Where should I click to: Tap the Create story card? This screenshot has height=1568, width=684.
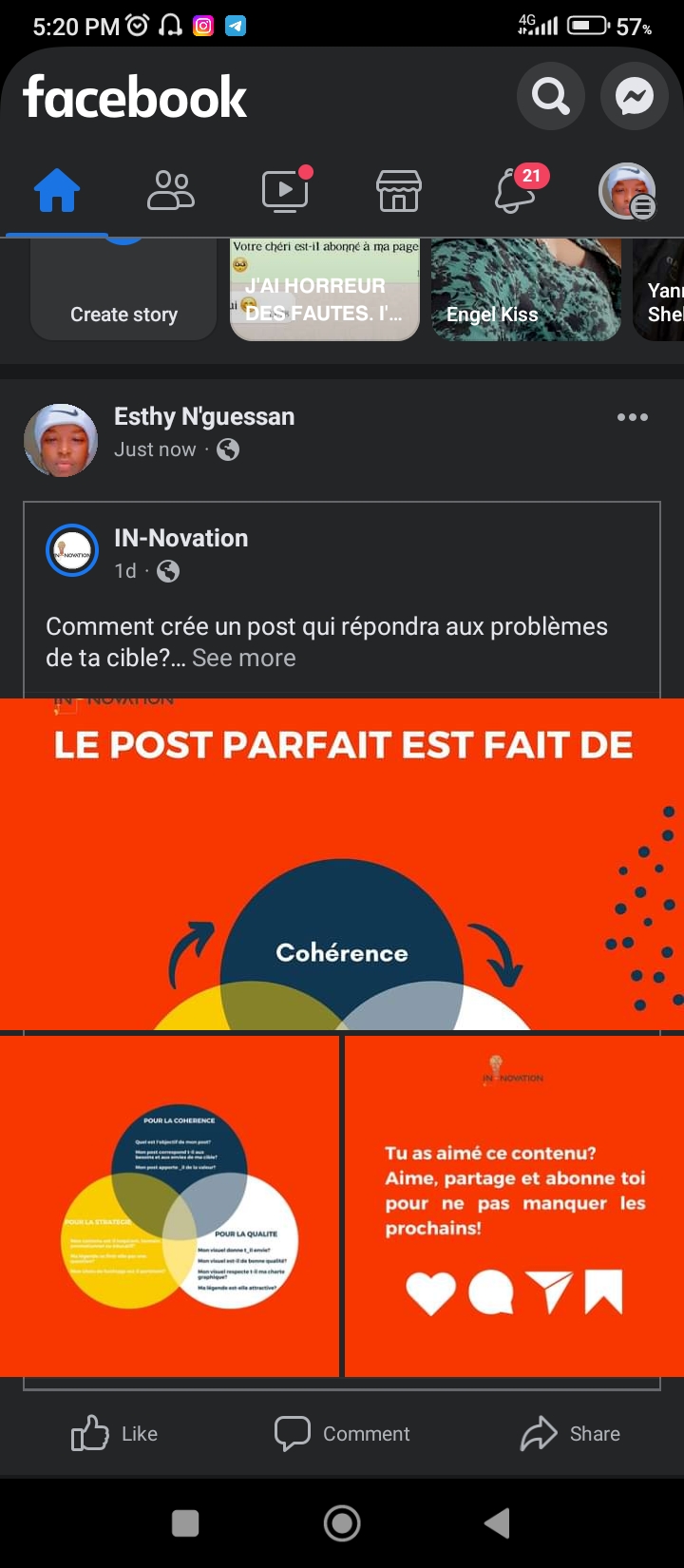point(123,291)
